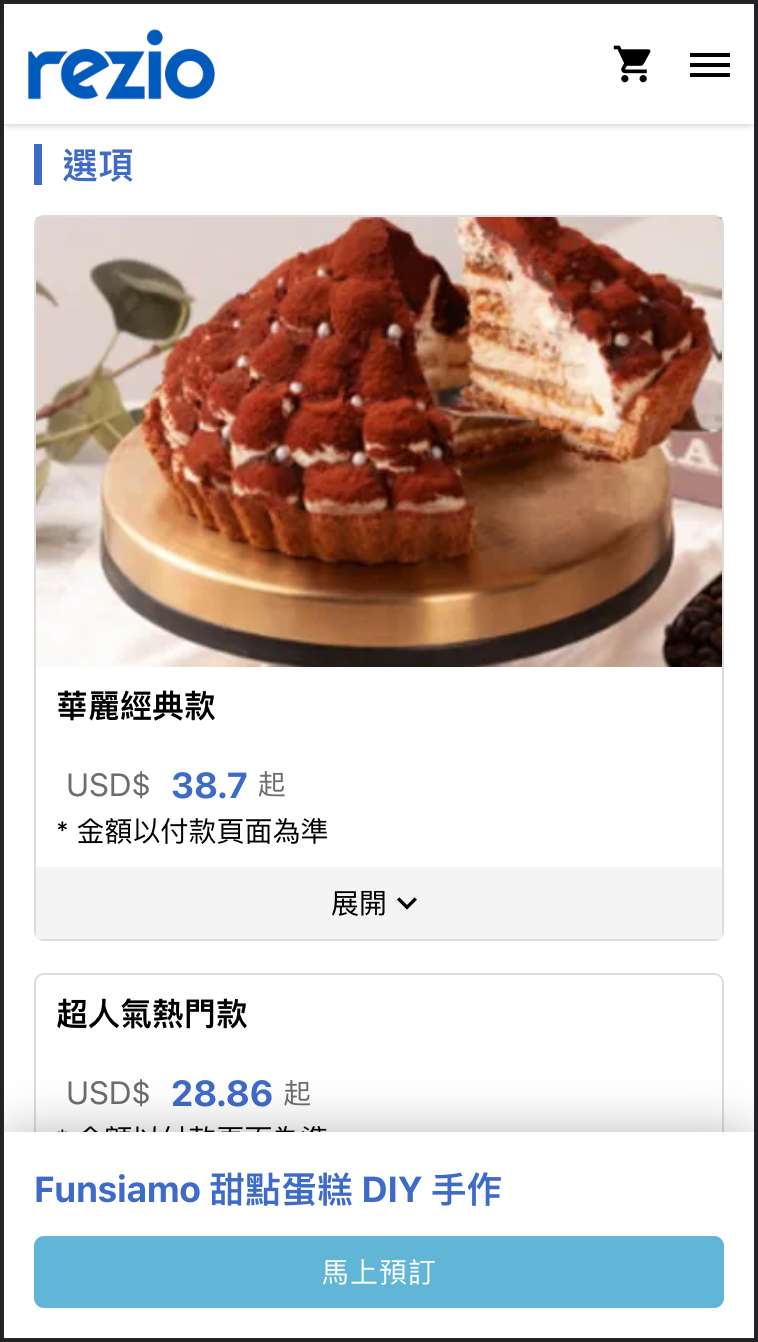The width and height of the screenshot is (758, 1342).
Task: Select the 超人氣熱門款 option card
Action: 378,1050
